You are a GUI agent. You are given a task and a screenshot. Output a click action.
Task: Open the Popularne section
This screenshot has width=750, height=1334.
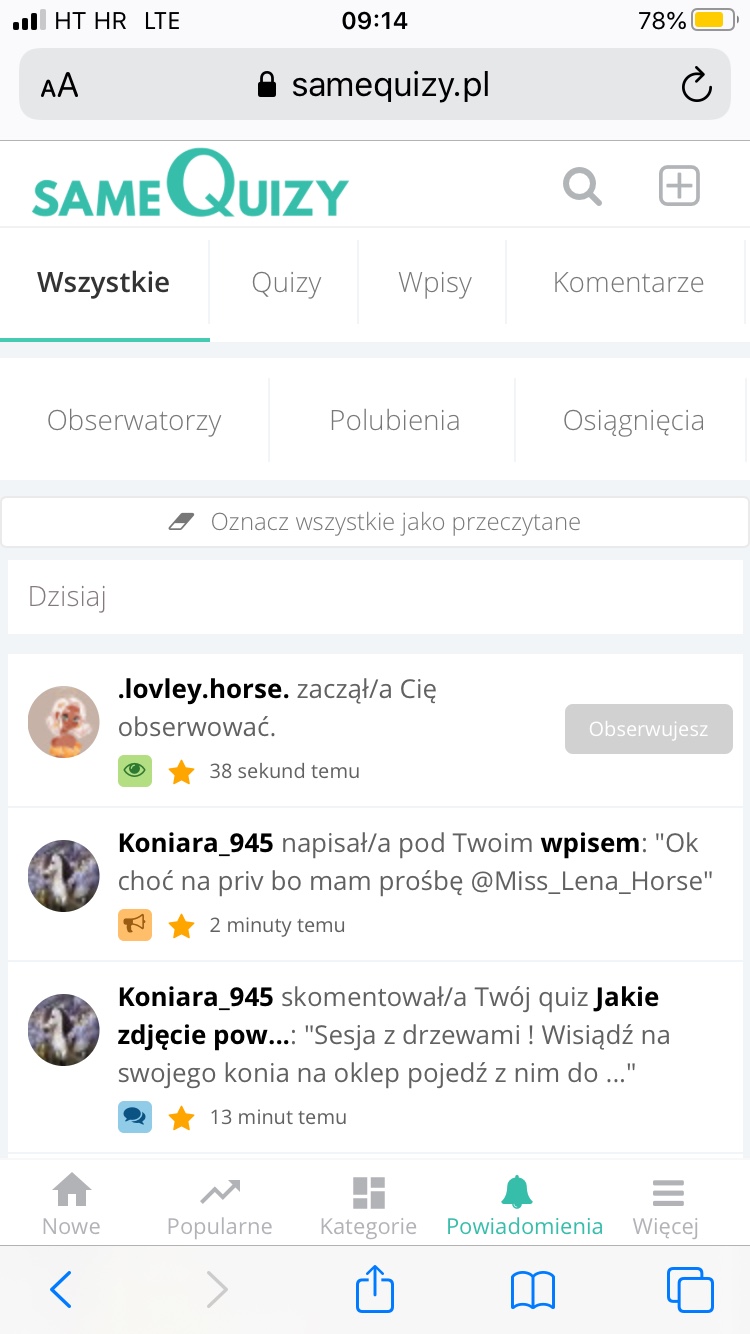point(219,1205)
